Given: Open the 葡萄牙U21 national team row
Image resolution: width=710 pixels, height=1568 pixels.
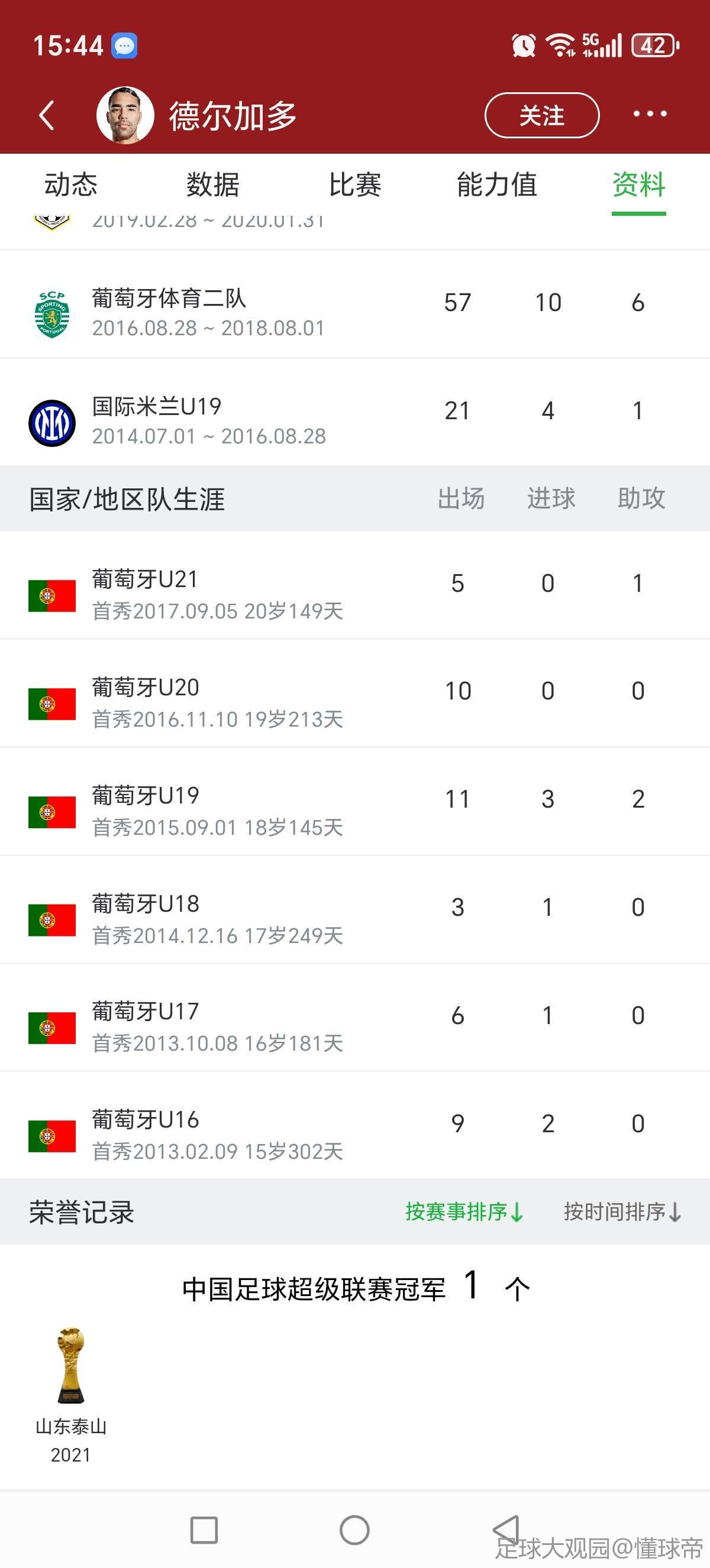Looking at the screenshot, I should (x=355, y=585).
